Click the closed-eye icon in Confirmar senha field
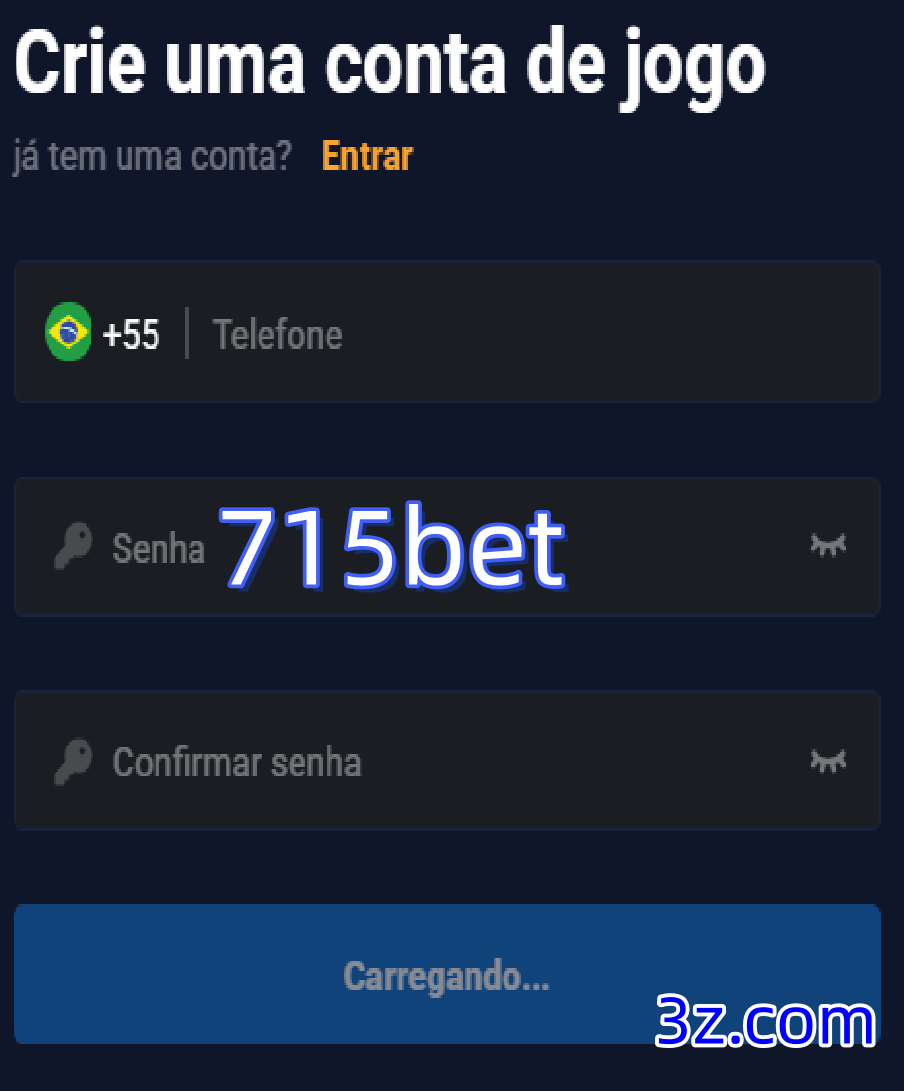The width and height of the screenshot is (904, 1091). (828, 761)
